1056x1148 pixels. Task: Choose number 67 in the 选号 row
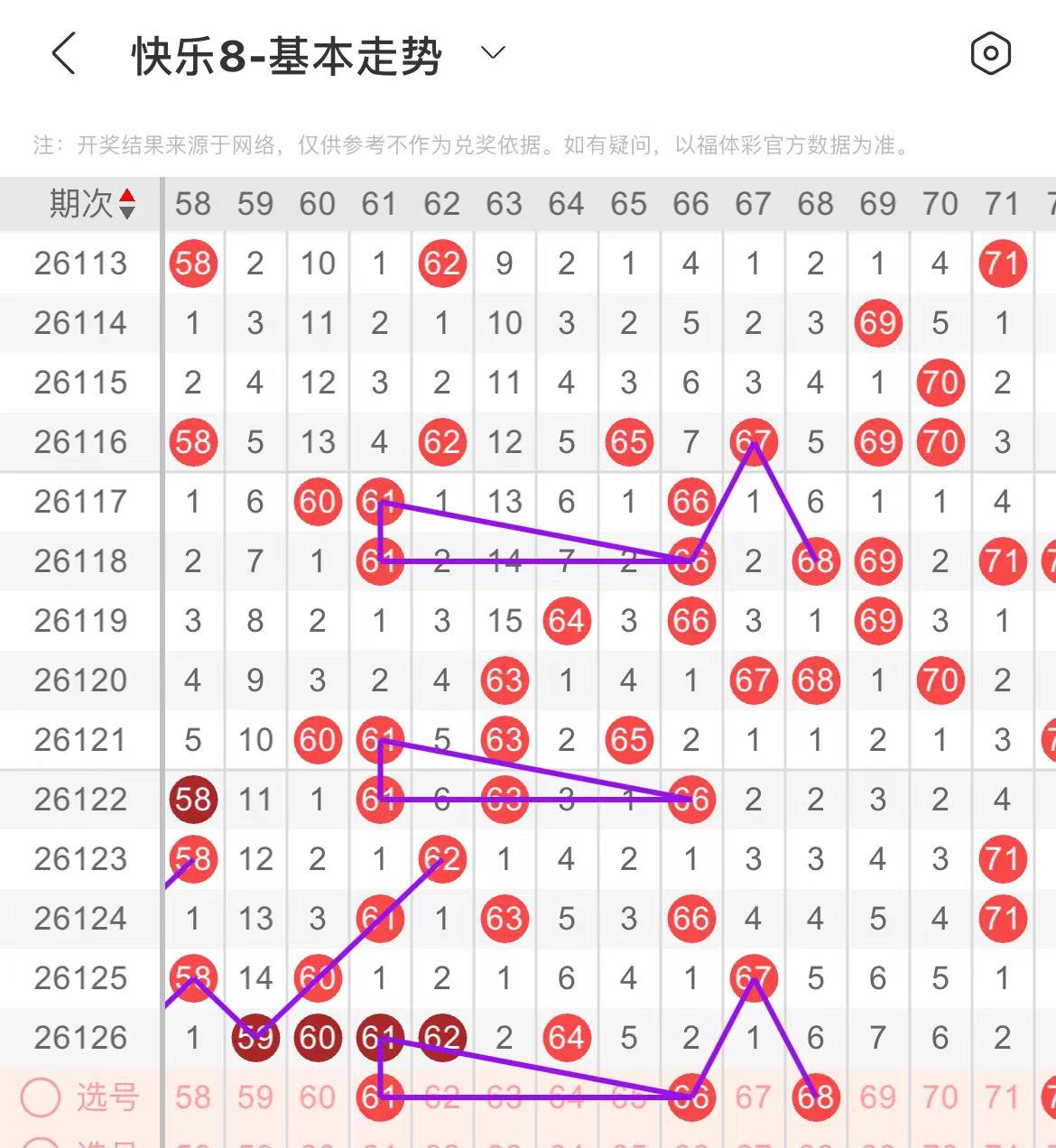(x=753, y=1097)
